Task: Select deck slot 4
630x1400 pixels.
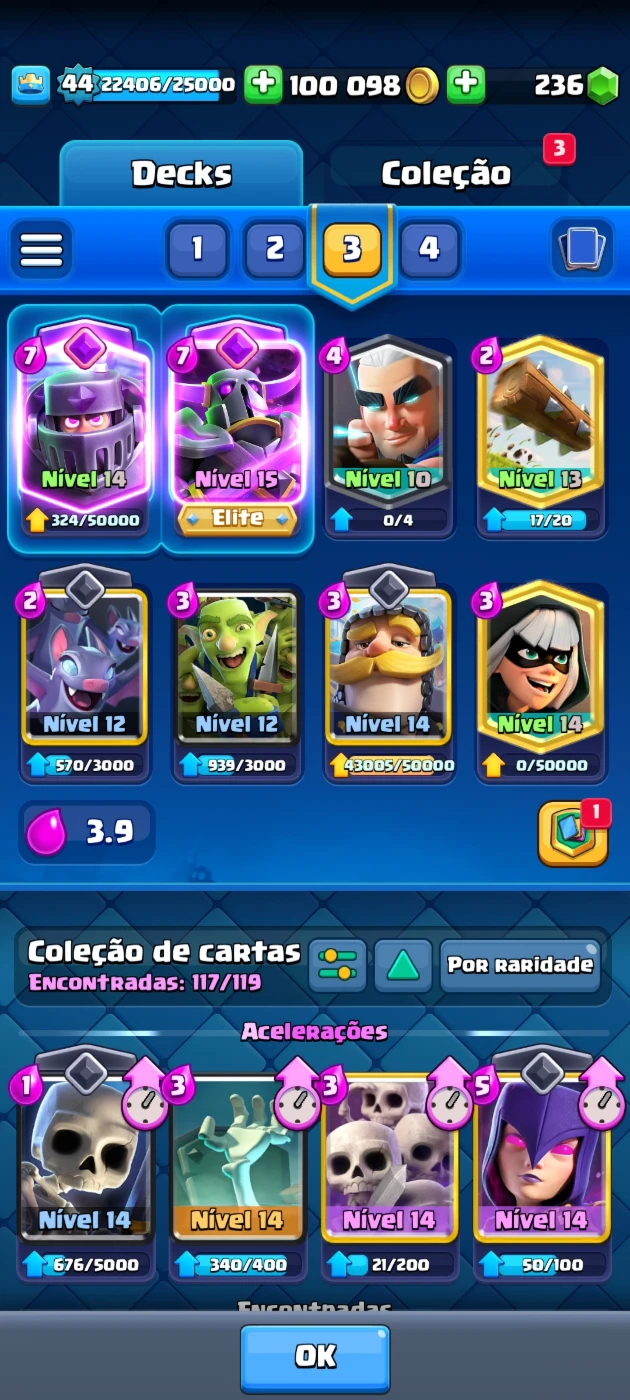Action: click(x=429, y=248)
